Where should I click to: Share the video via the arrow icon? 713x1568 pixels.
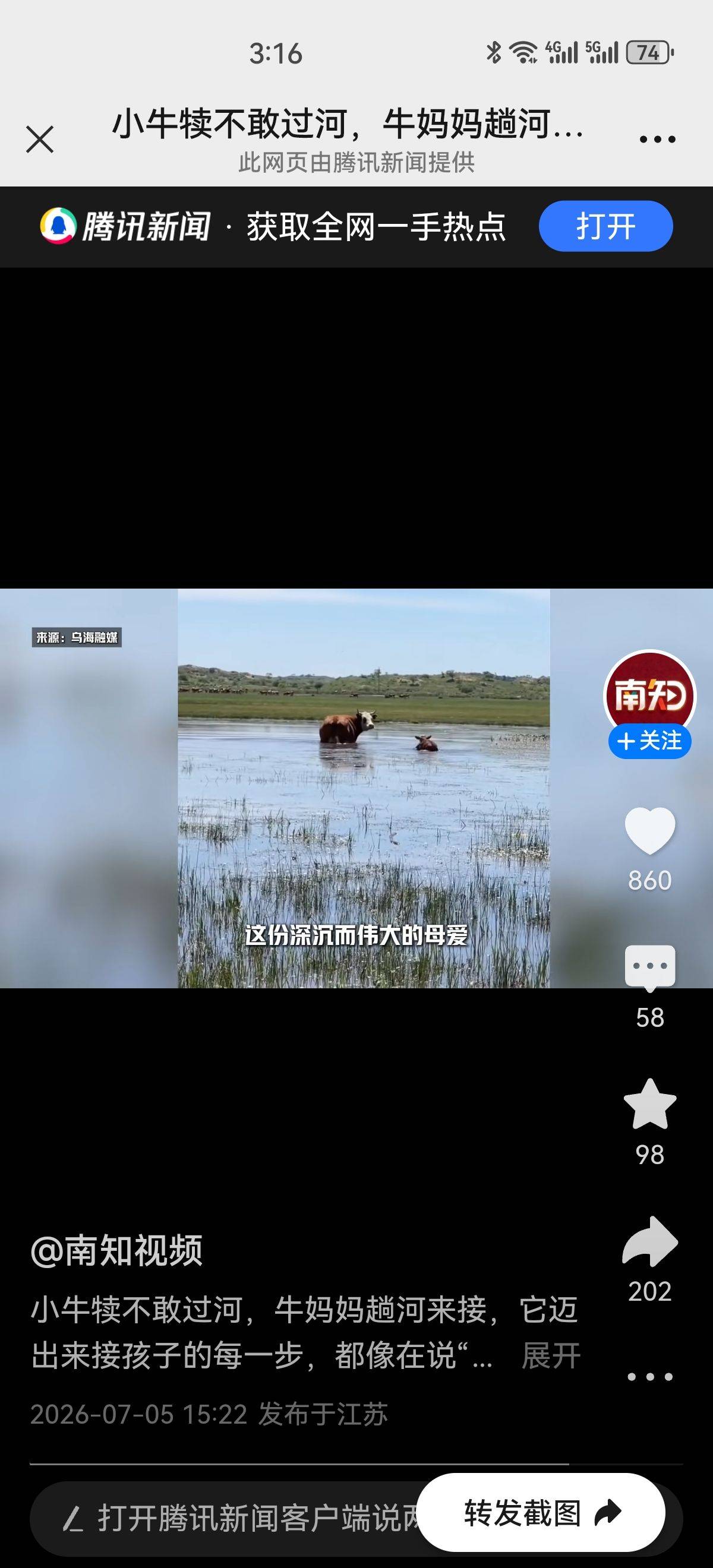pos(649,1242)
